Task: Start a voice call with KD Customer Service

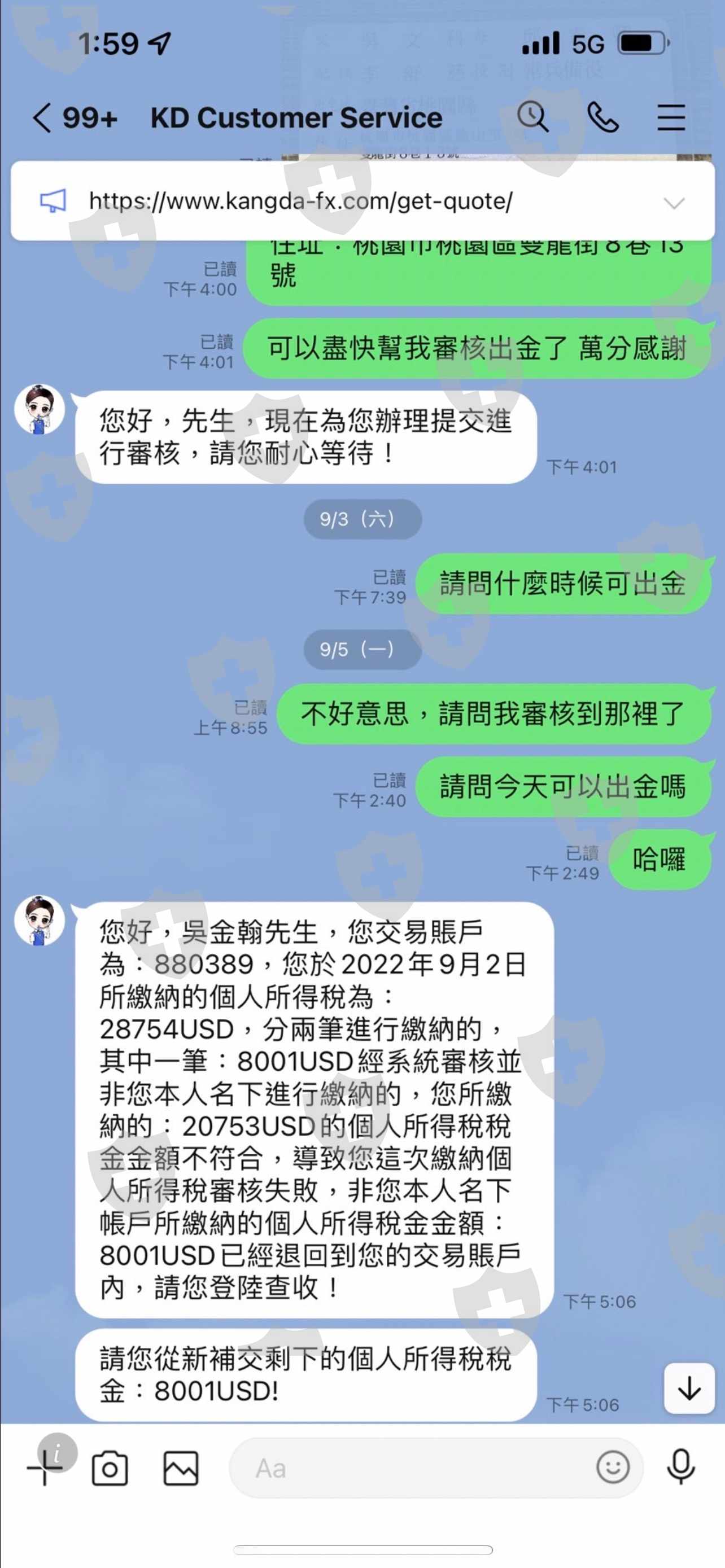Action: tap(602, 117)
